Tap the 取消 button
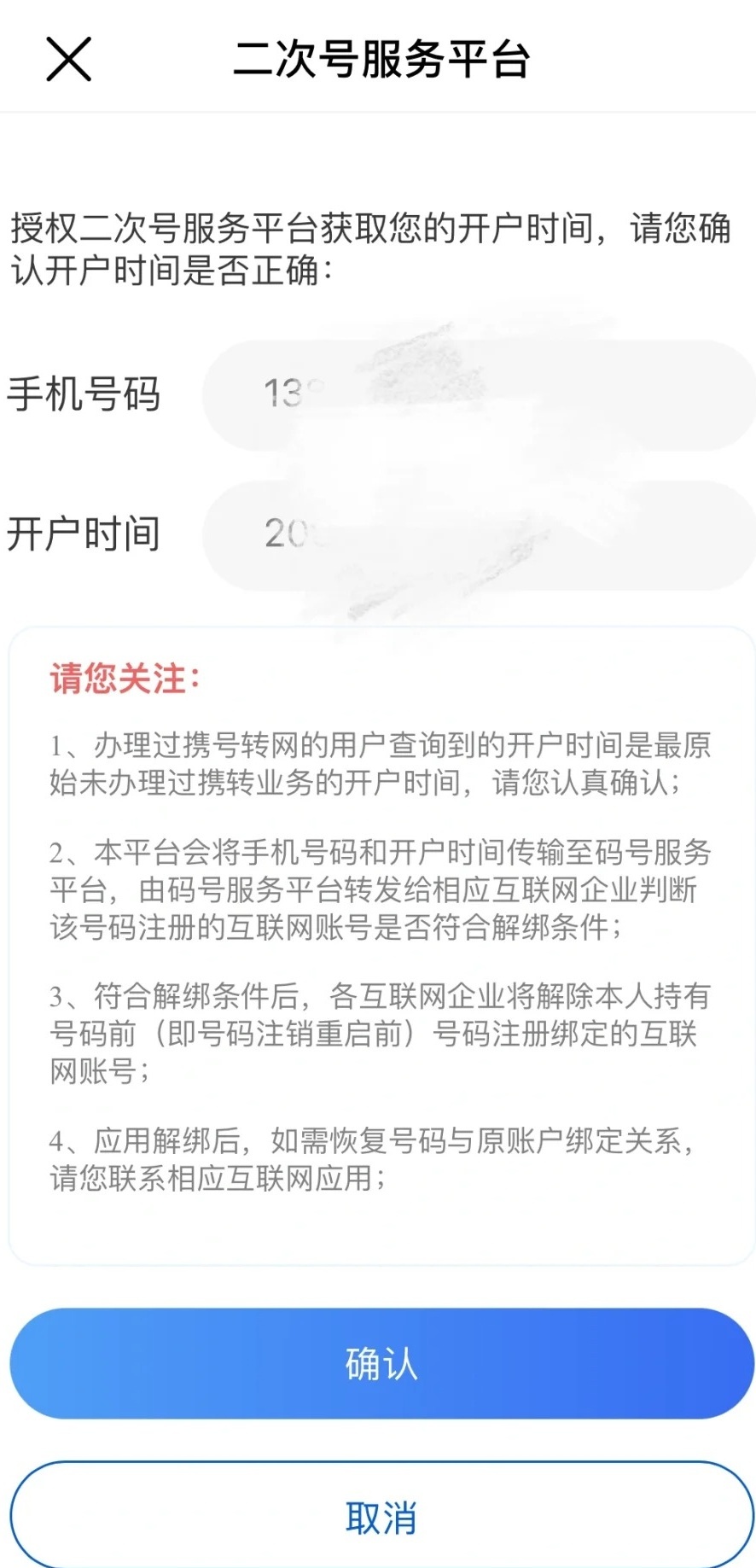This screenshot has width=756, height=1568. pyautogui.click(x=381, y=1518)
